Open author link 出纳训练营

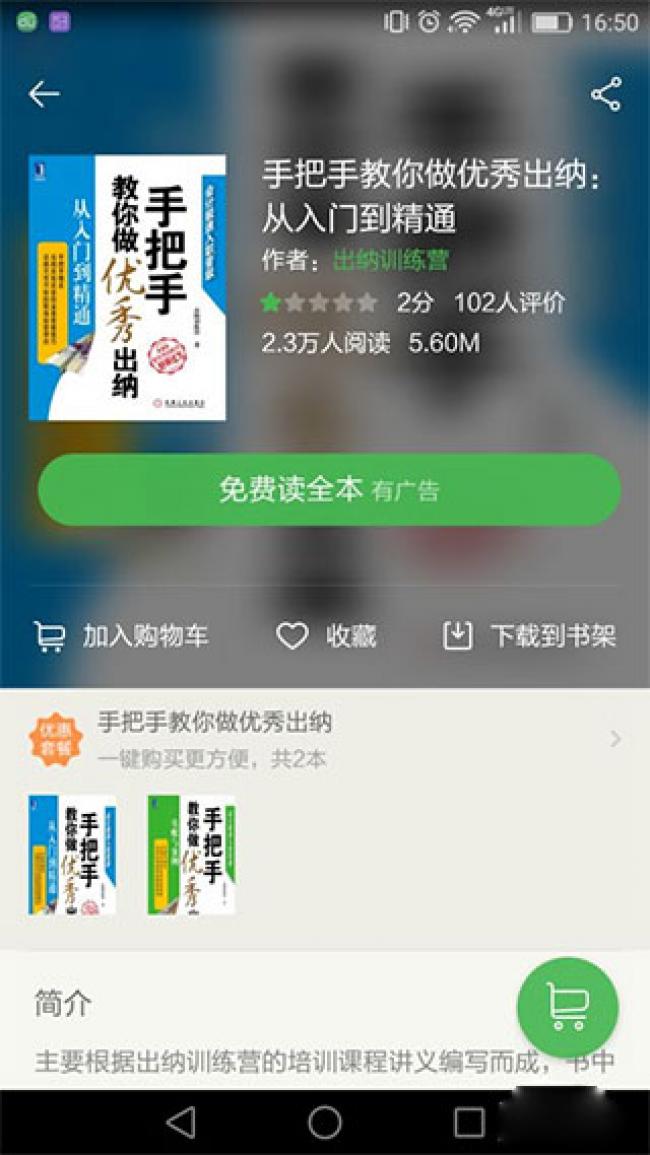coord(390,261)
